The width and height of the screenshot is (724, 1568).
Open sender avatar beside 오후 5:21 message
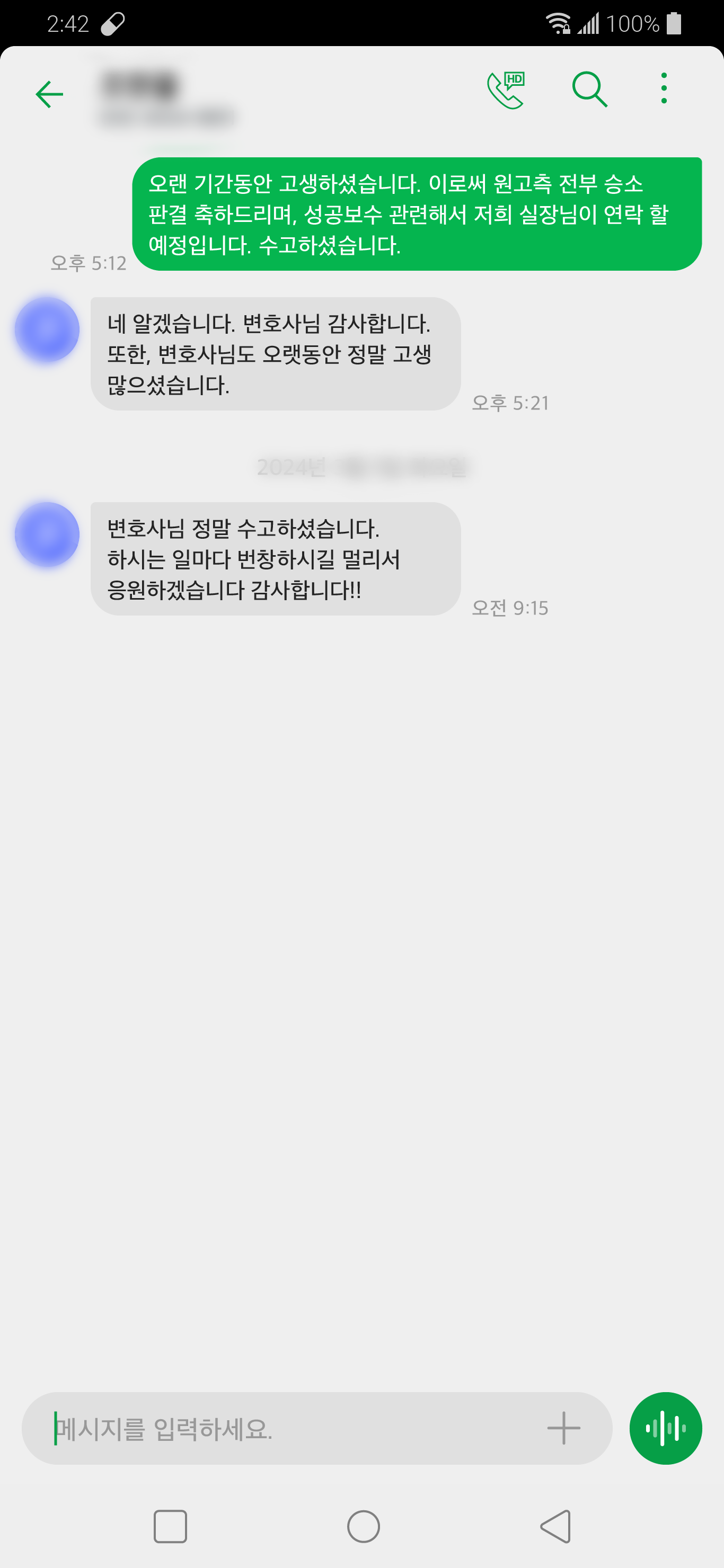point(48,330)
